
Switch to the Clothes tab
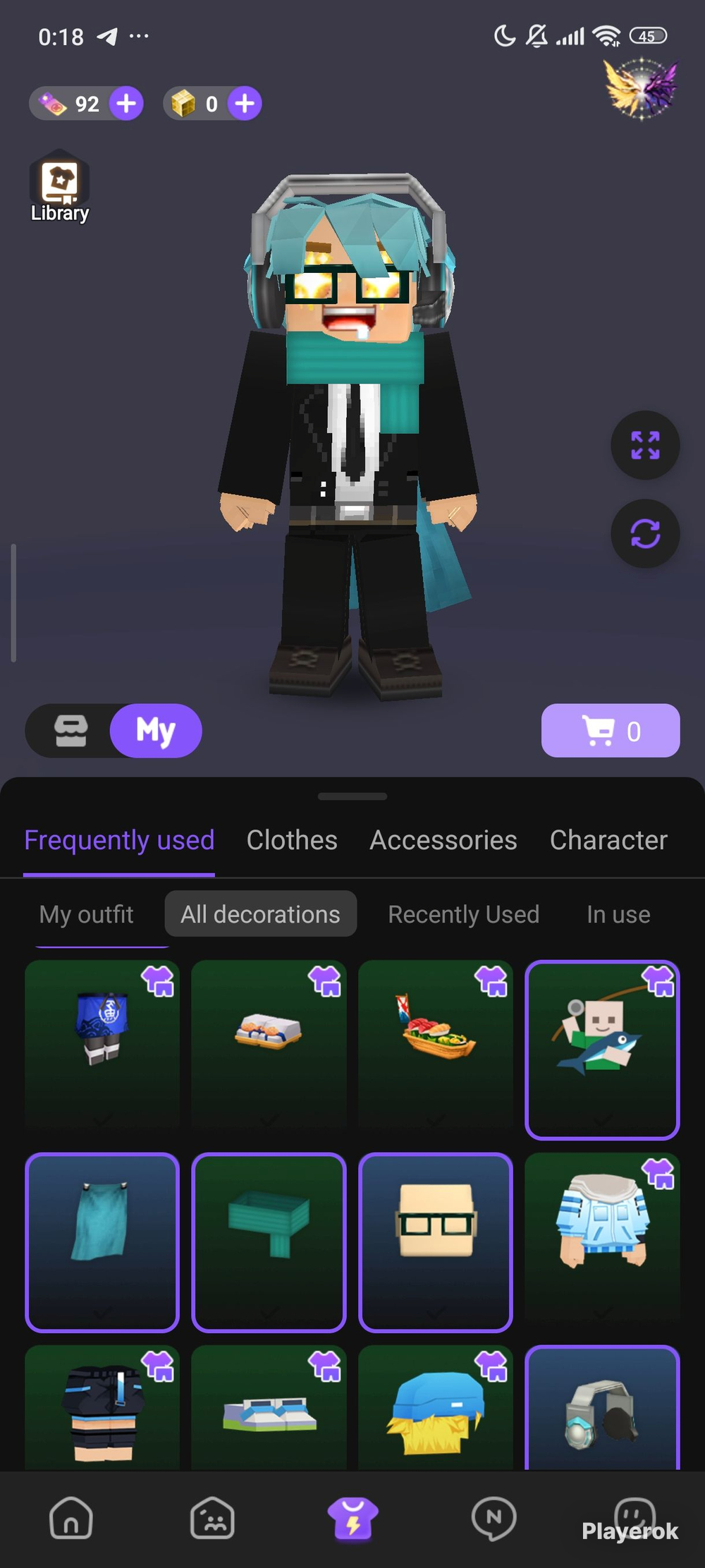(x=292, y=840)
